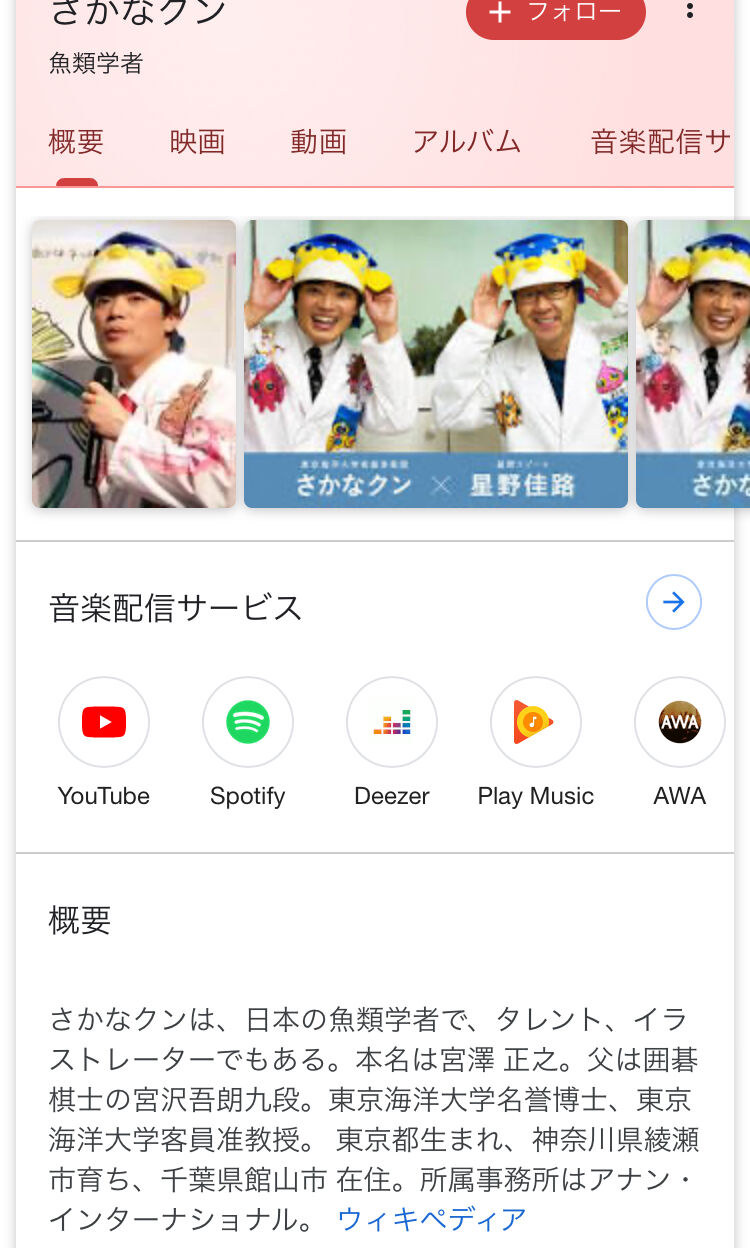Tap the フォロー follow button
The height and width of the screenshot is (1248, 750).
(x=555, y=14)
